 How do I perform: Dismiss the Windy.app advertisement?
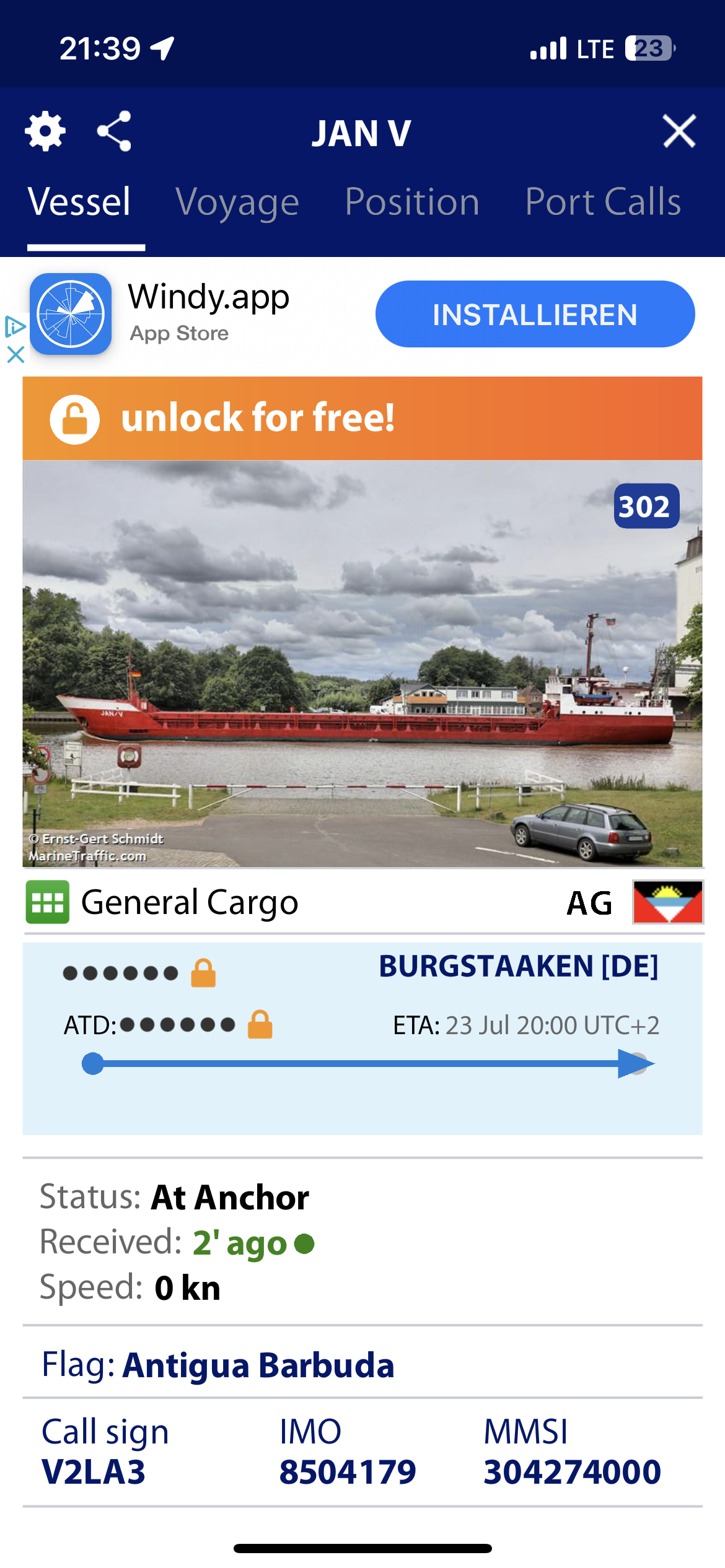(15, 355)
